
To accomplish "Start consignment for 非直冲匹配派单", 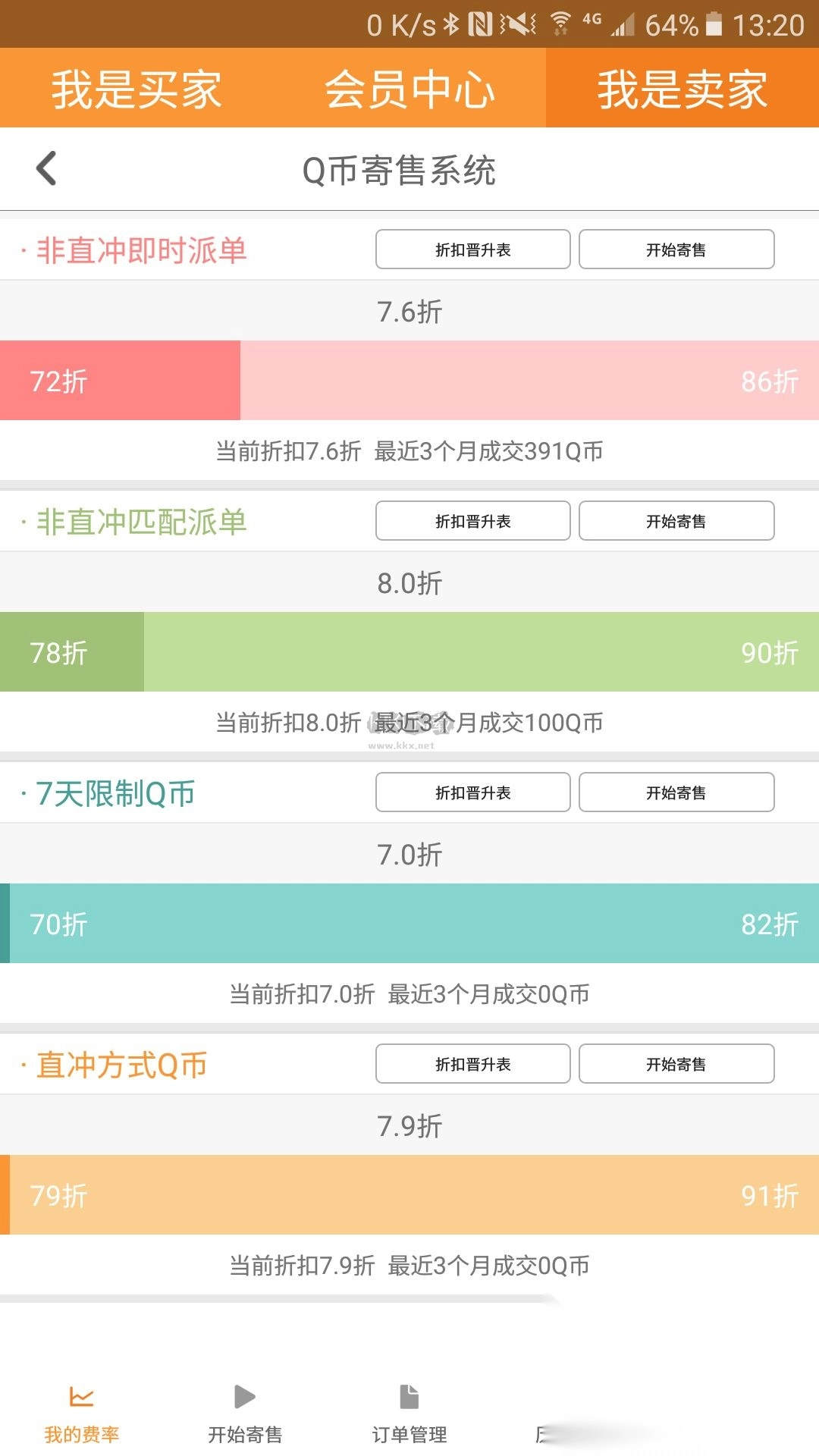I will tap(675, 521).
